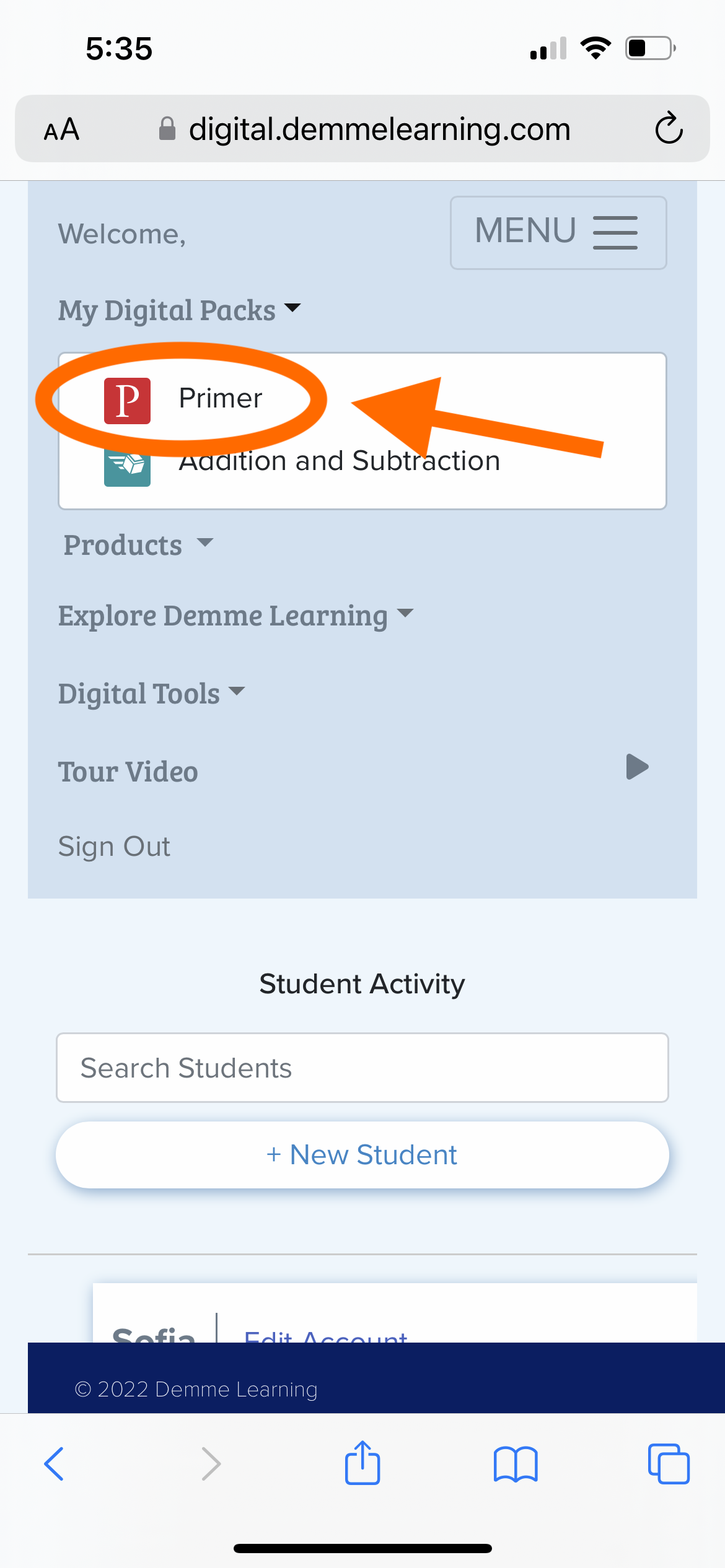725x1568 pixels.
Task: Tap the Safari share icon
Action: click(362, 1463)
